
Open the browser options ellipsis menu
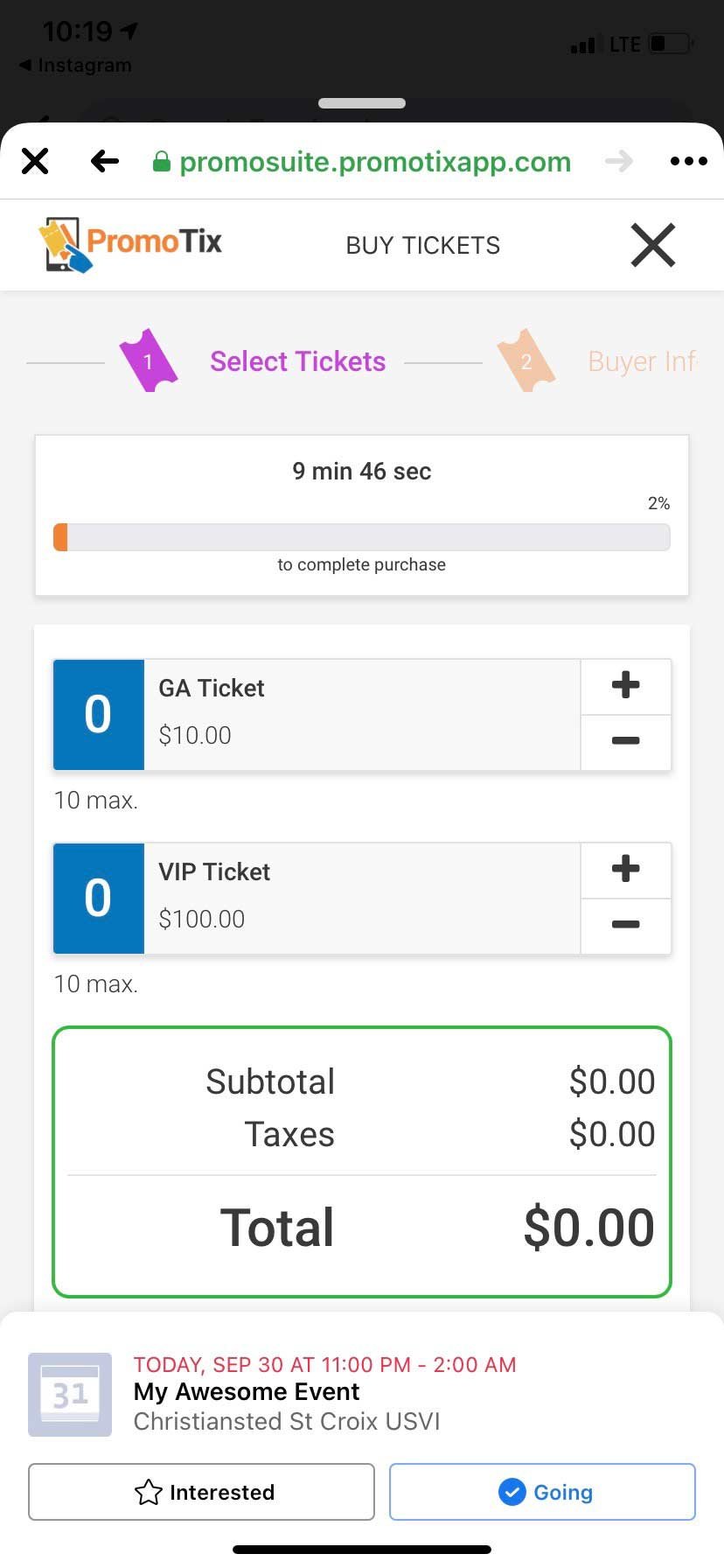688,161
